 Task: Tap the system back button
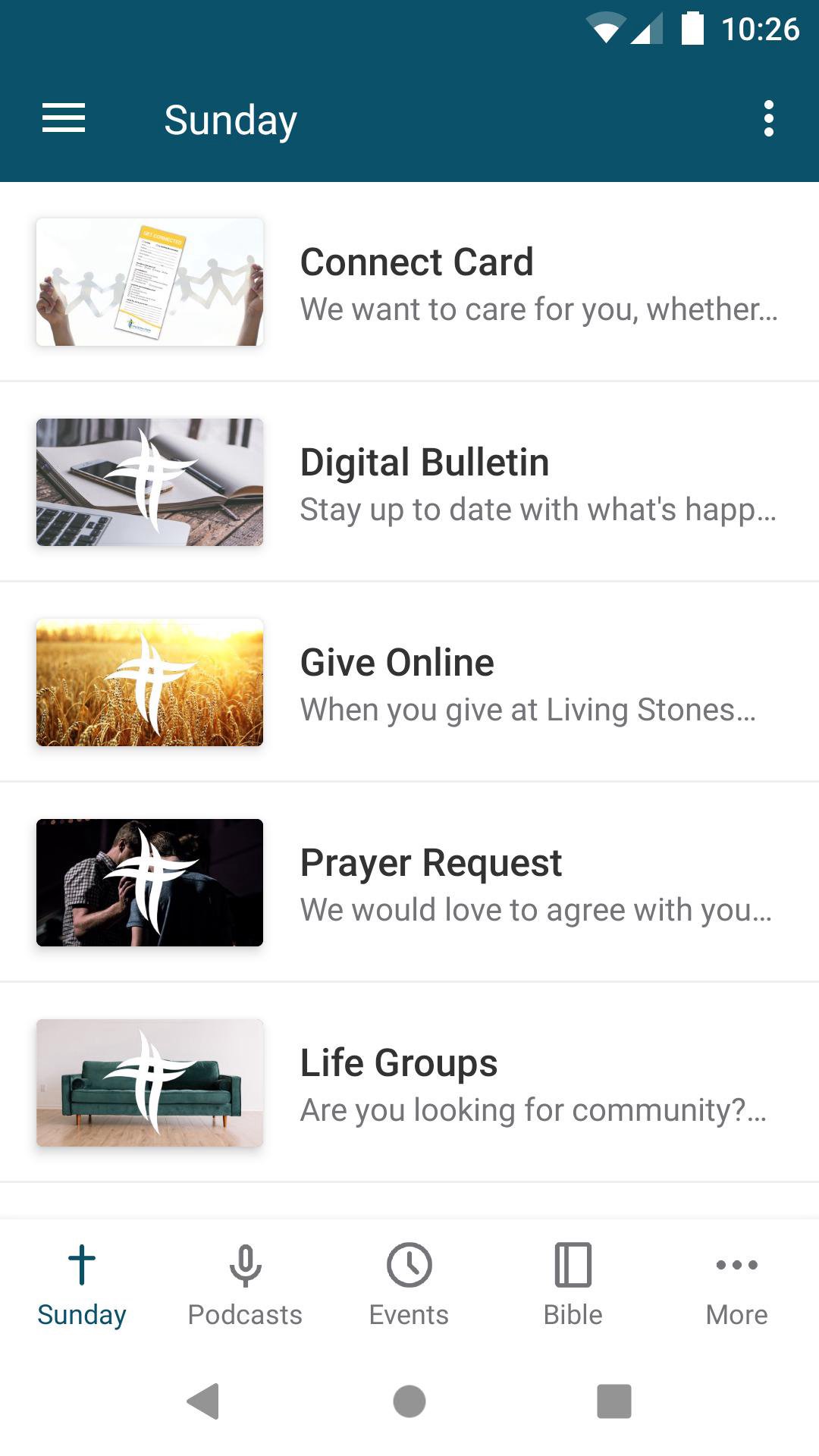(203, 1401)
